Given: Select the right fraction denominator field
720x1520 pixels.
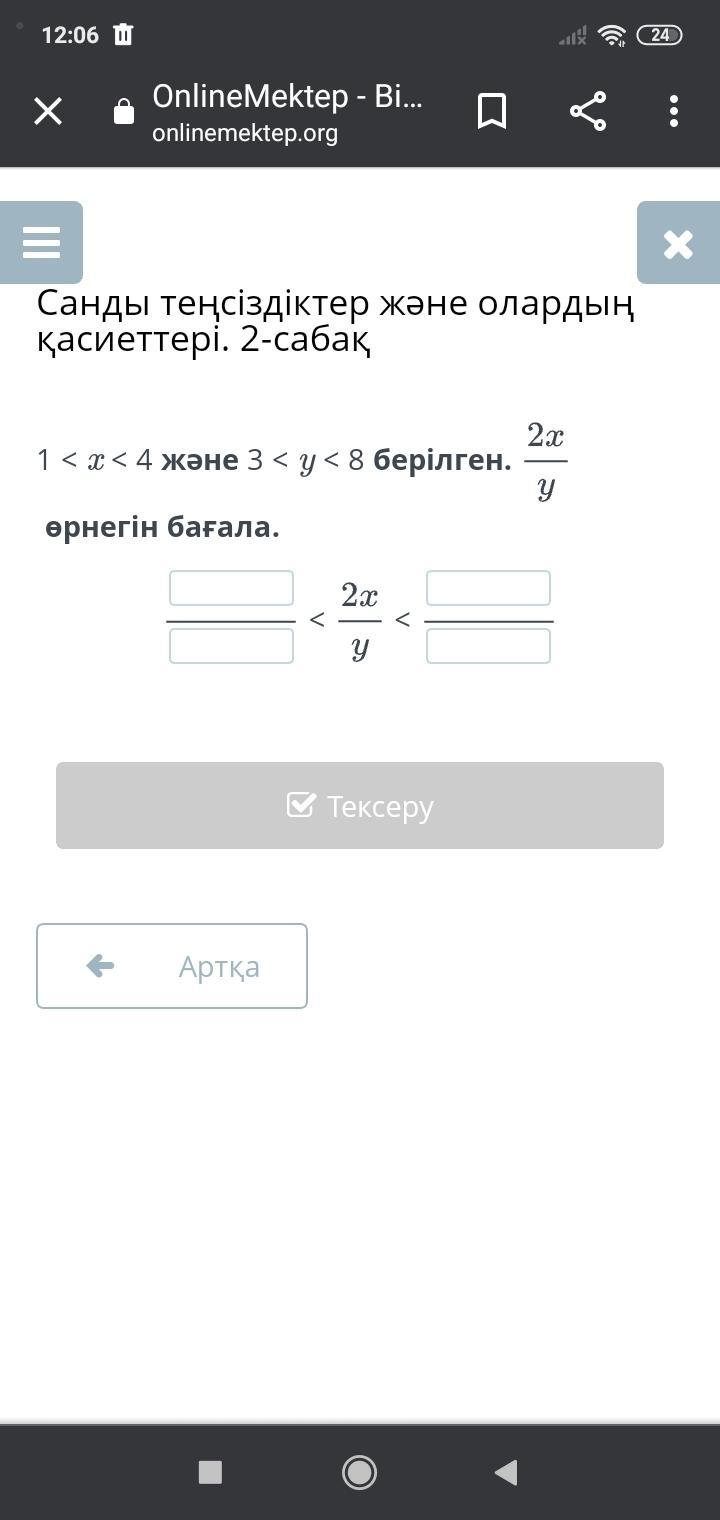Looking at the screenshot, I should click(x=488, y=646).
